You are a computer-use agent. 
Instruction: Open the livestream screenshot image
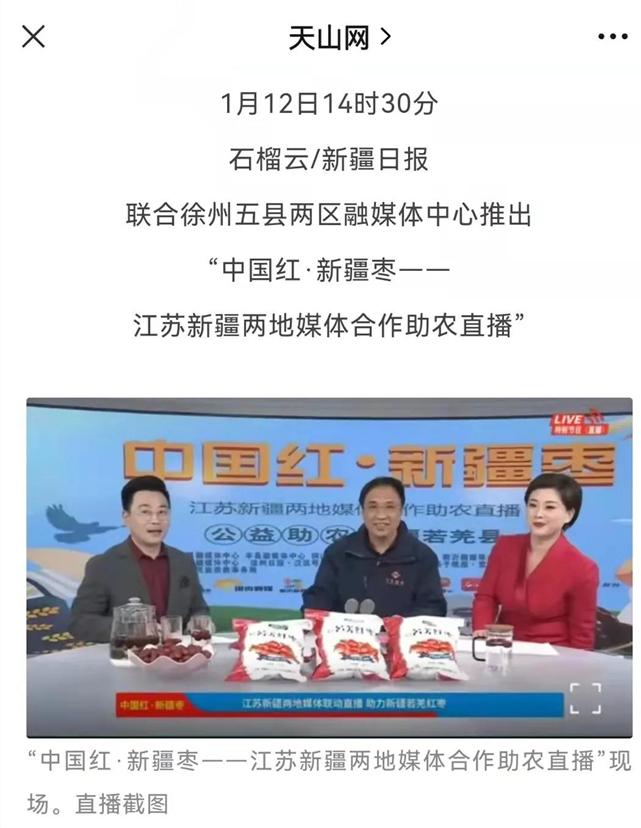click(x=329, y=567)
